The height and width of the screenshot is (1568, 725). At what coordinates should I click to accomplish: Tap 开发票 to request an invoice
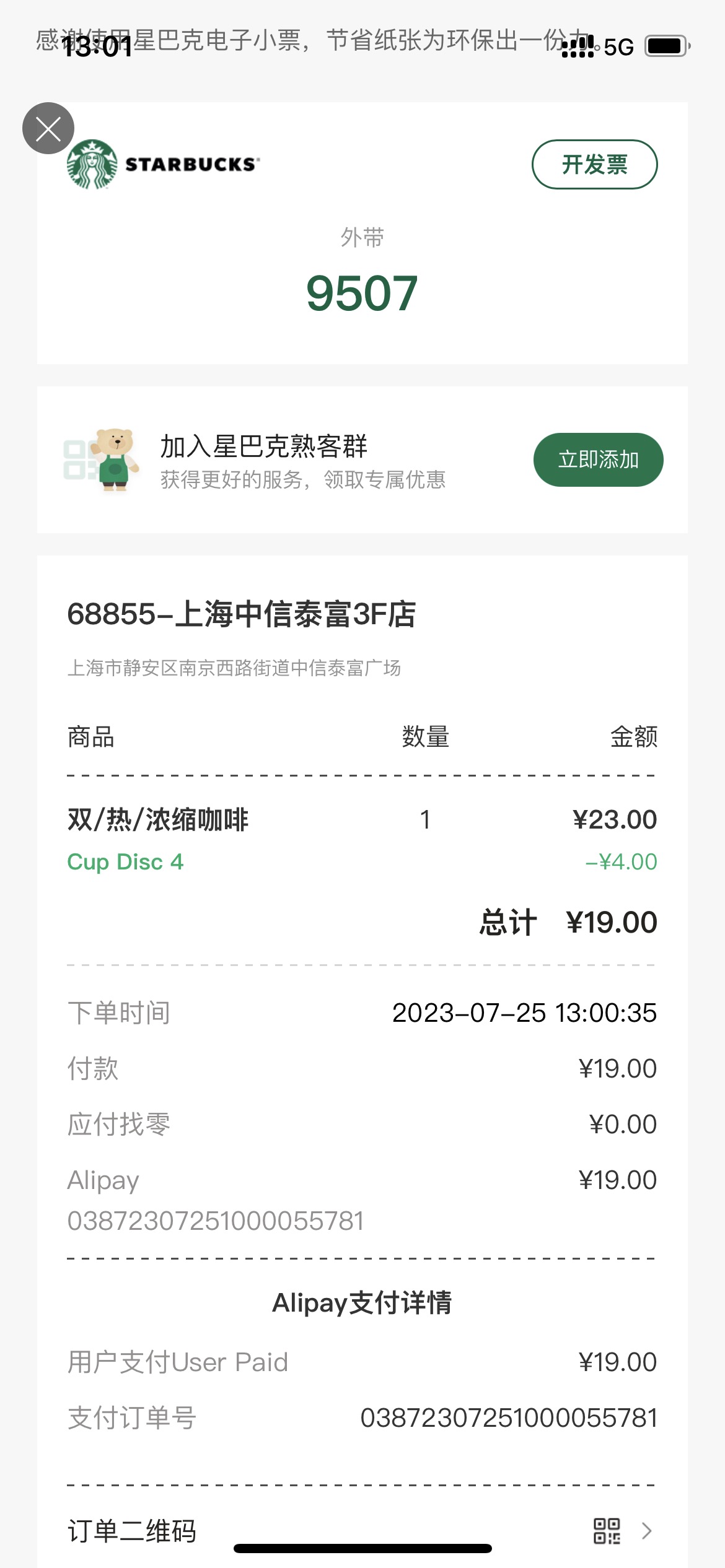point(594,164)
